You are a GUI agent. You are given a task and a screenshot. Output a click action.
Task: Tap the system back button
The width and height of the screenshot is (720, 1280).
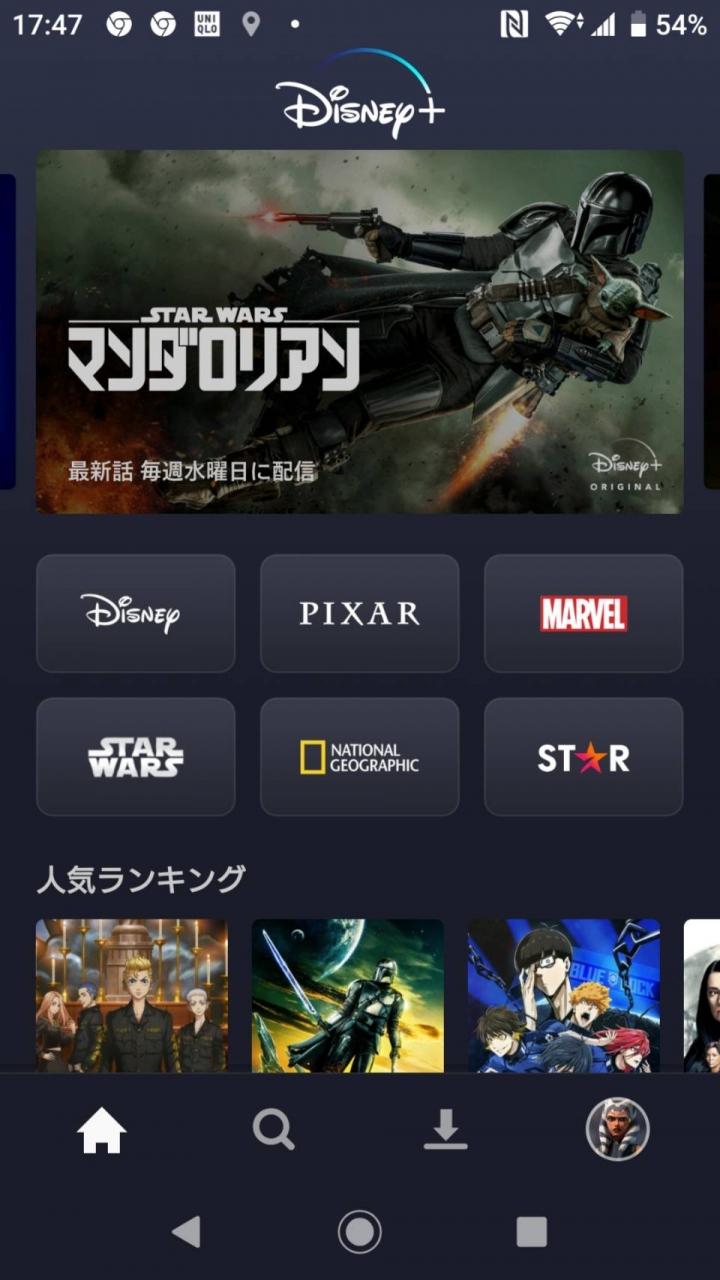187,1231
